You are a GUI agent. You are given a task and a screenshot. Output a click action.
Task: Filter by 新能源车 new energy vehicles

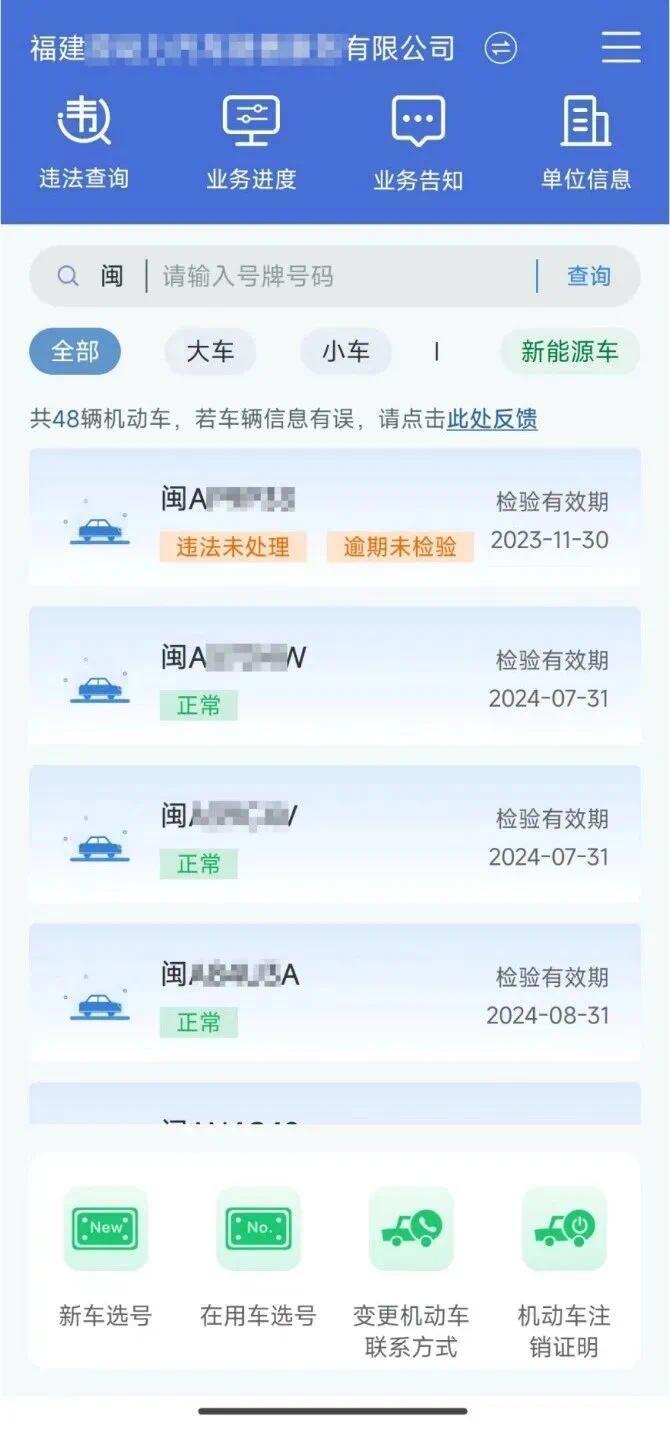(570, 352)
